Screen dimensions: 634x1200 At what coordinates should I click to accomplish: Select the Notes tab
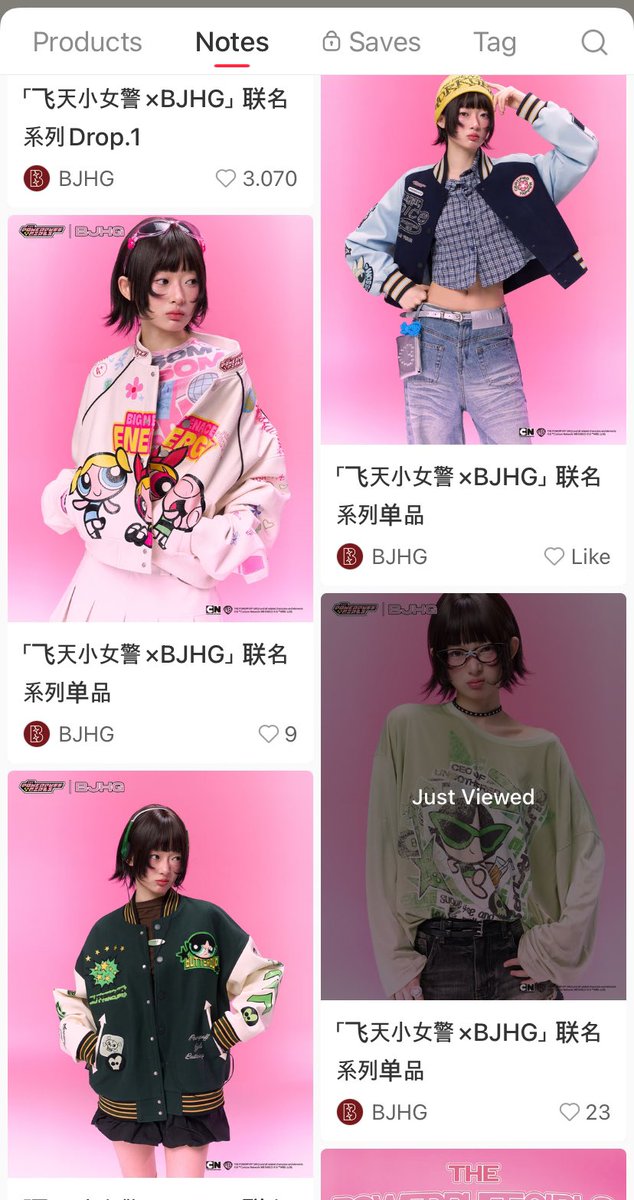[x=232, y=42]
